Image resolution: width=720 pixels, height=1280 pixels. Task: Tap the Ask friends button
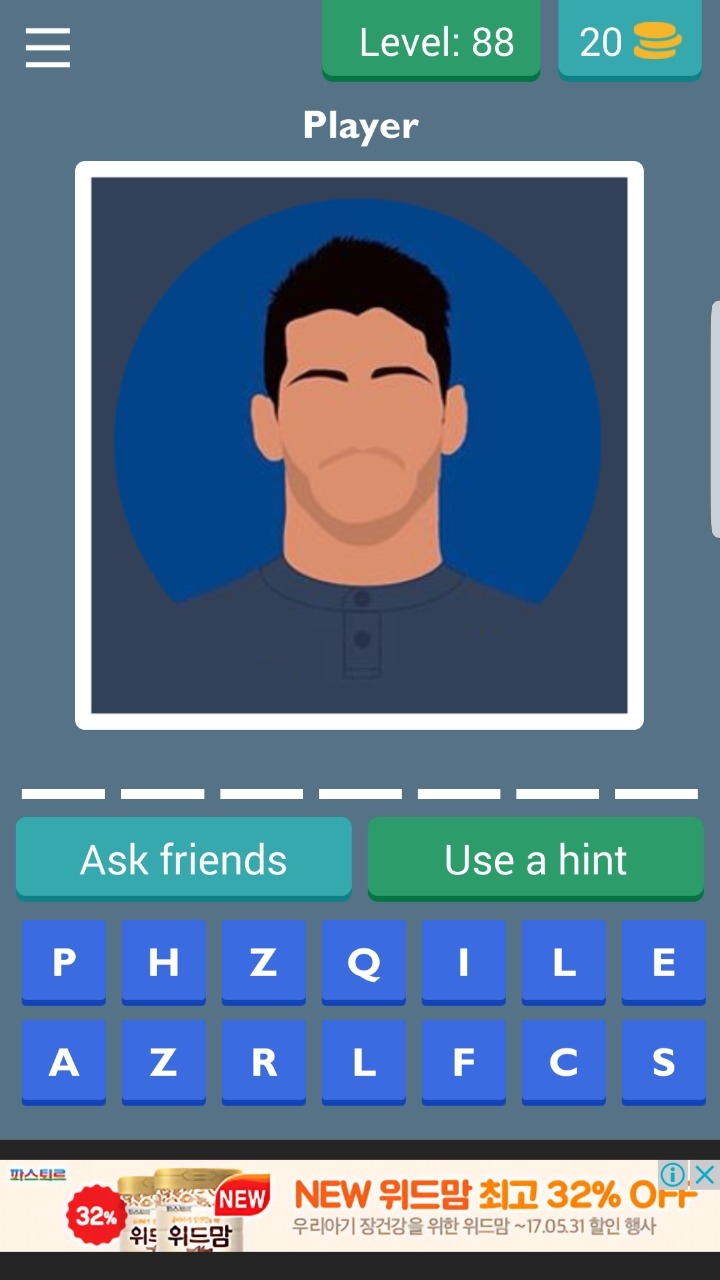click(x=184, y=859)
